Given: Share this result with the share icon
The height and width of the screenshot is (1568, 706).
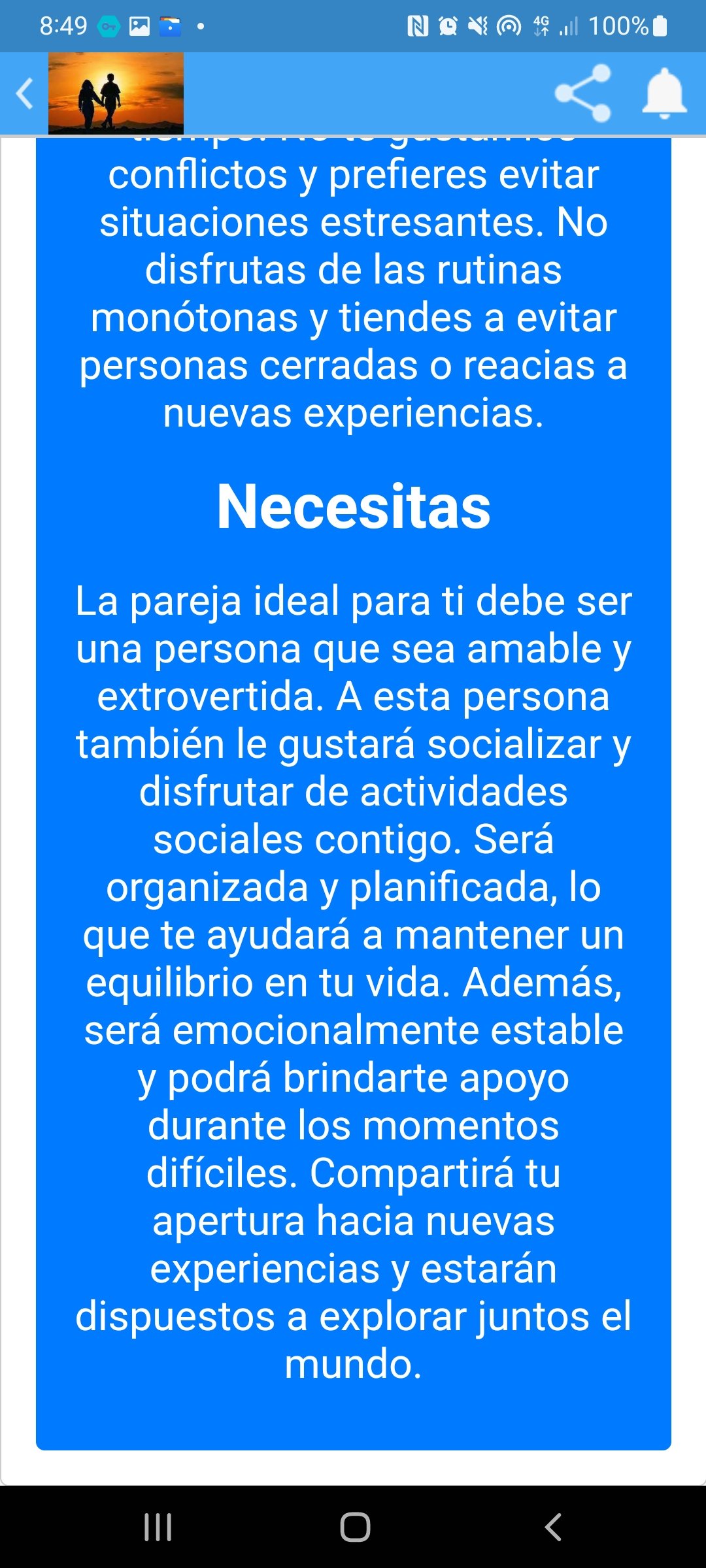Looking at the screenshot, I should pyautogui.click(x=583, y=93).
